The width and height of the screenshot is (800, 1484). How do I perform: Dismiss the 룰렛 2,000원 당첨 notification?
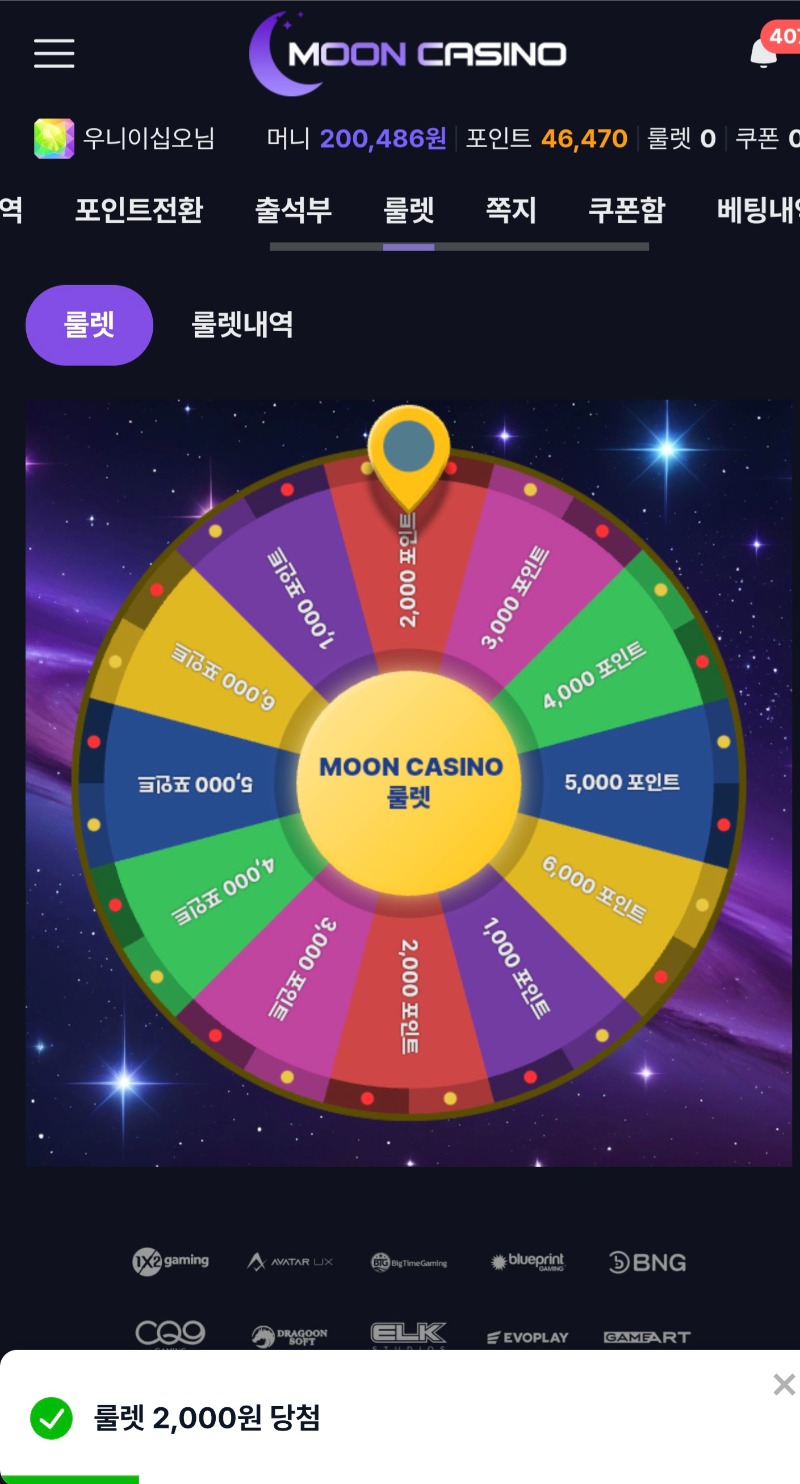click(783, 1384)
